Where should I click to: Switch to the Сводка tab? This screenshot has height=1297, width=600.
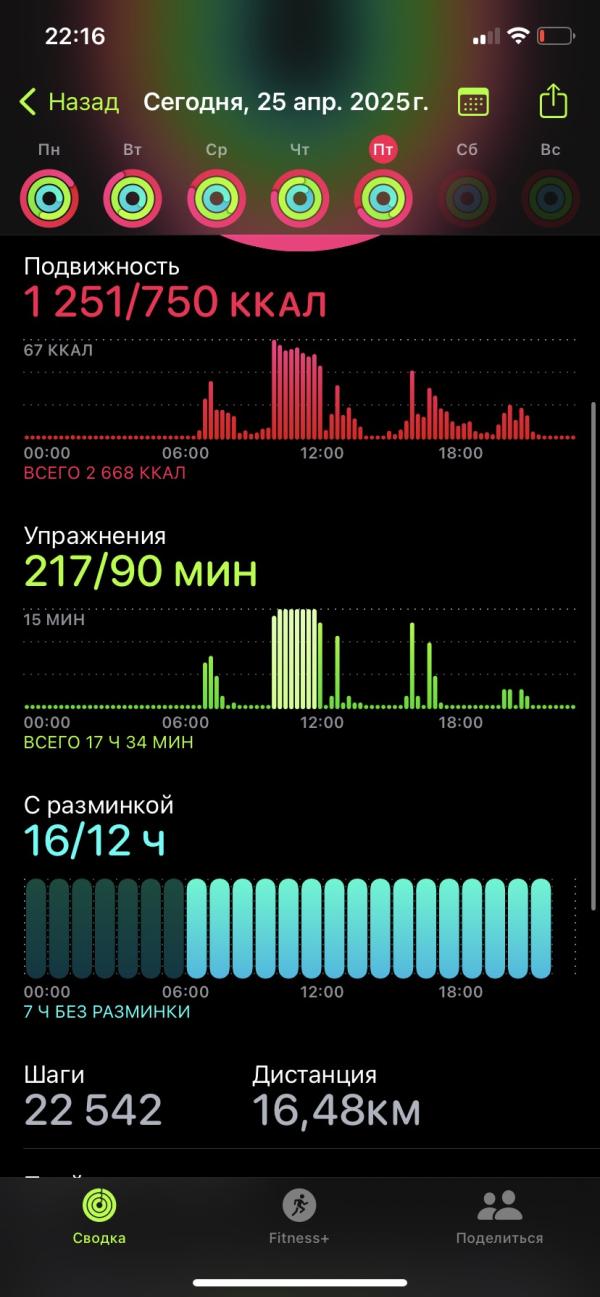click(x=99, y=1216)
